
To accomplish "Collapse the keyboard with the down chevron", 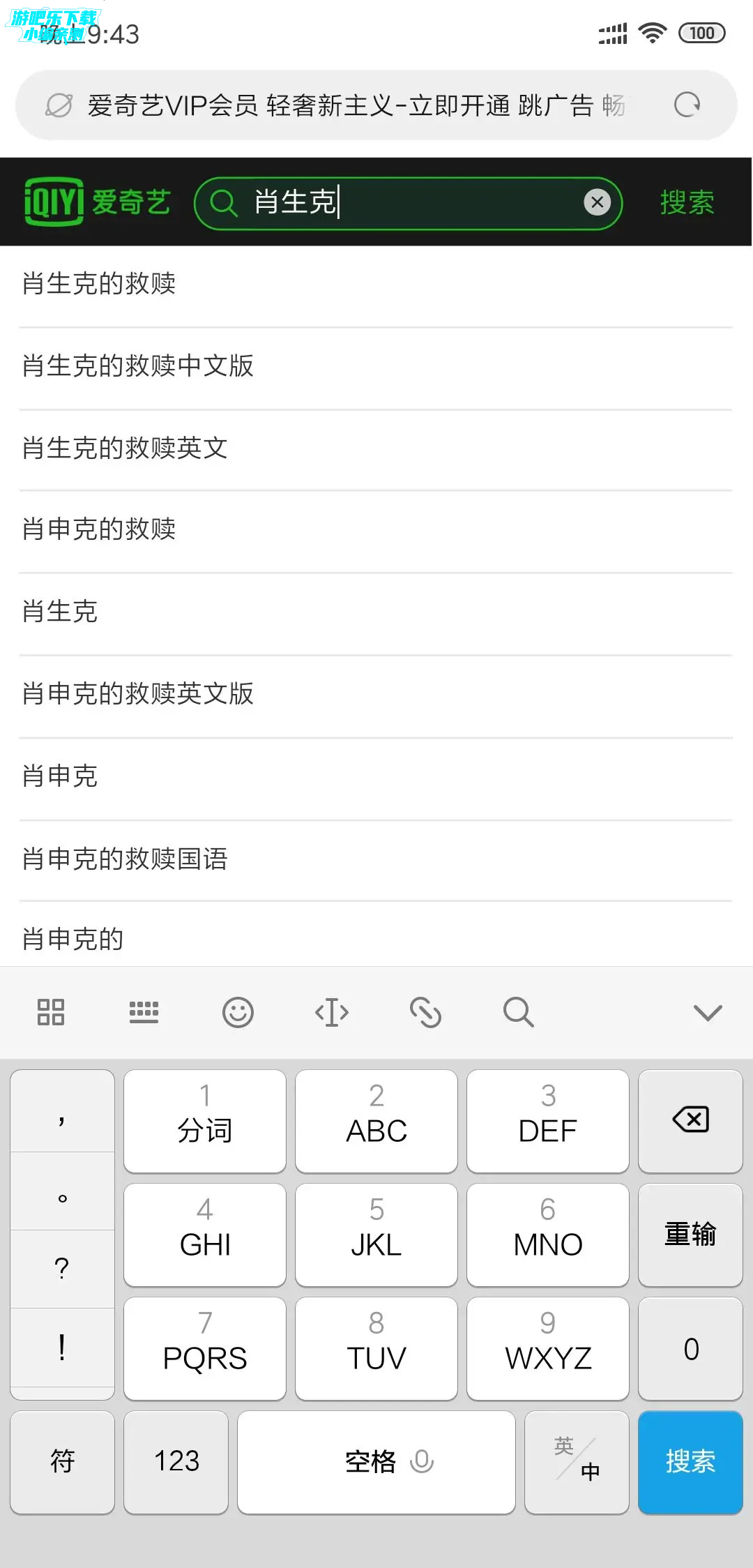I will coord(707,1013).
